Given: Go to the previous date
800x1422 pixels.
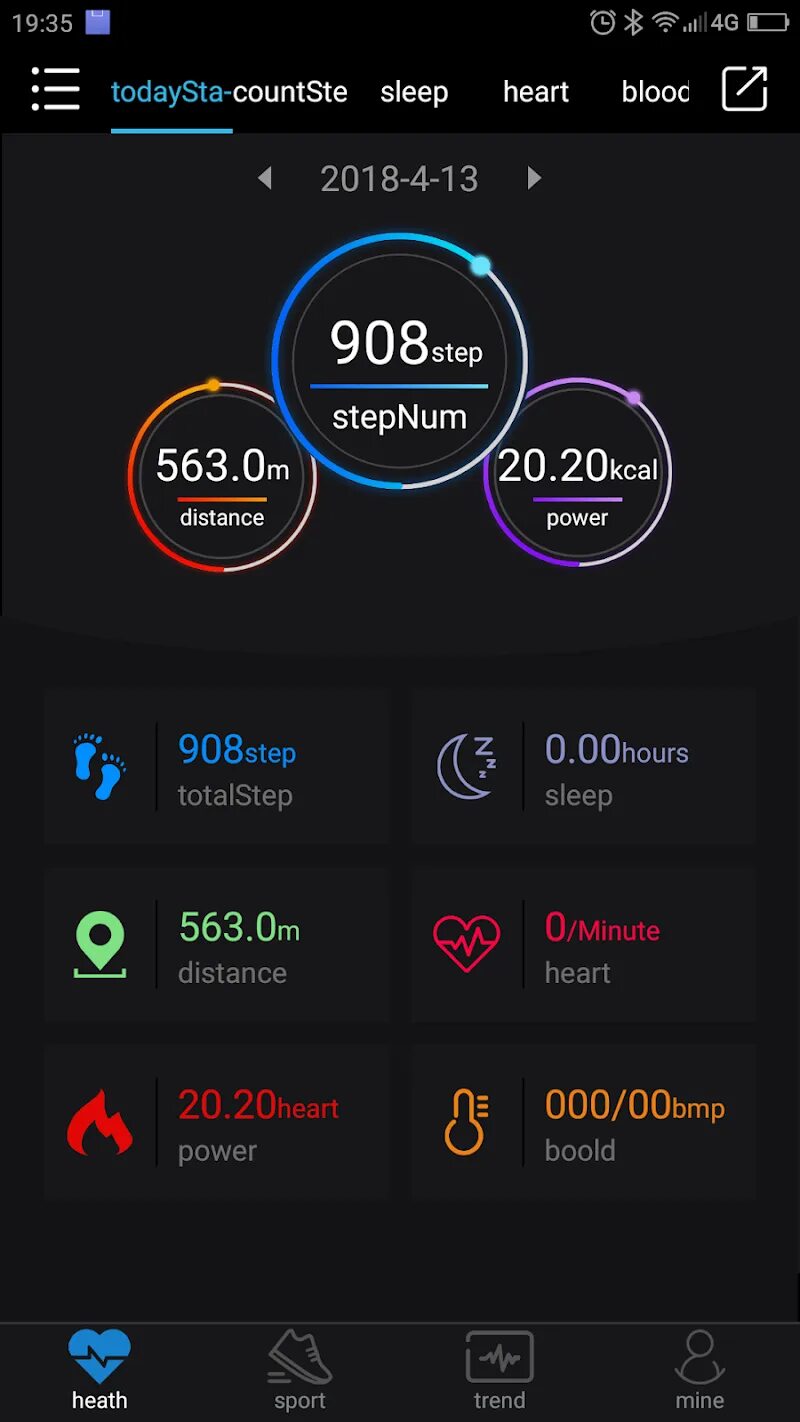Looking at the screenshot, I should point(265,179).
